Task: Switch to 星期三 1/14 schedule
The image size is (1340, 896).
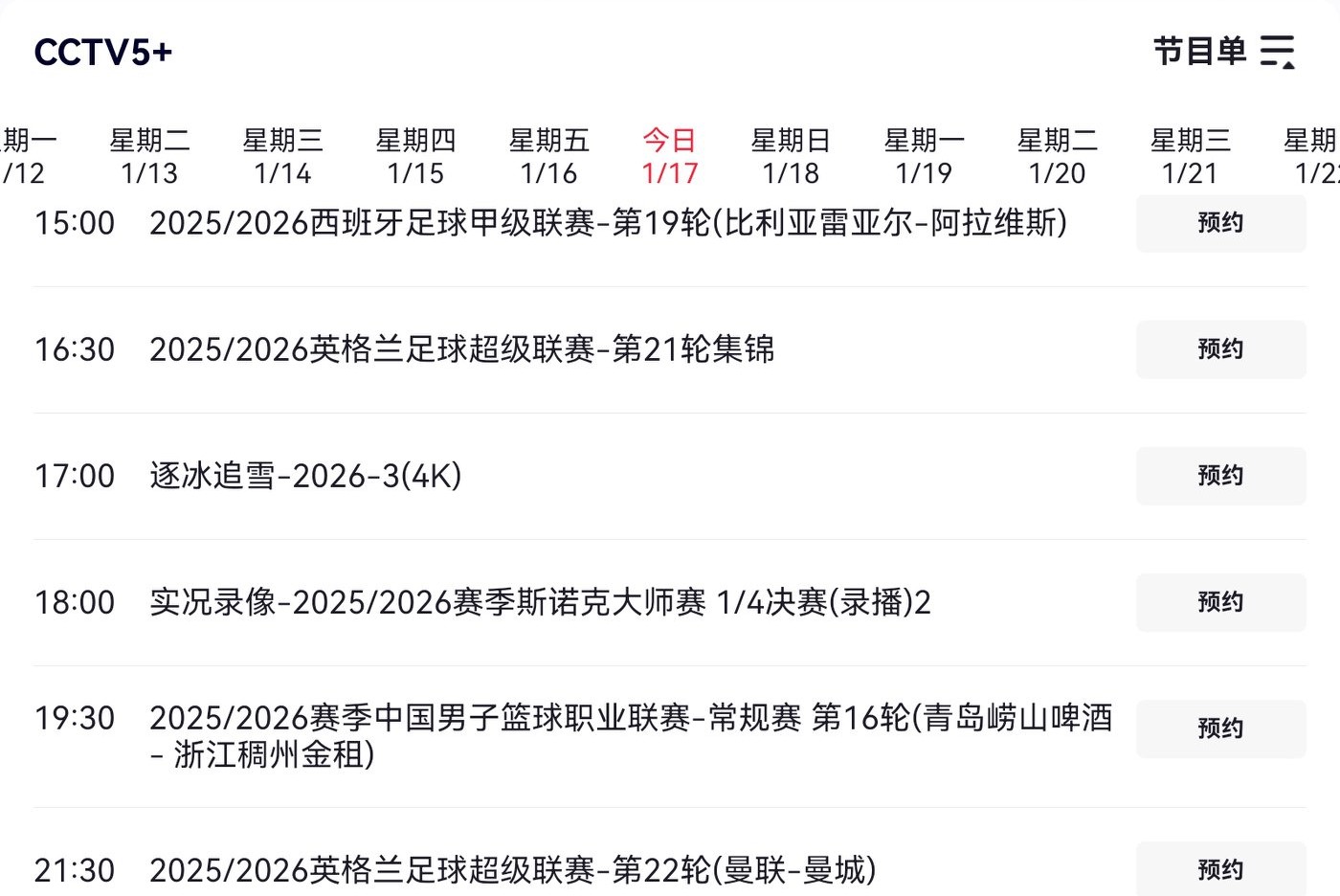Action: click(282, 157)
